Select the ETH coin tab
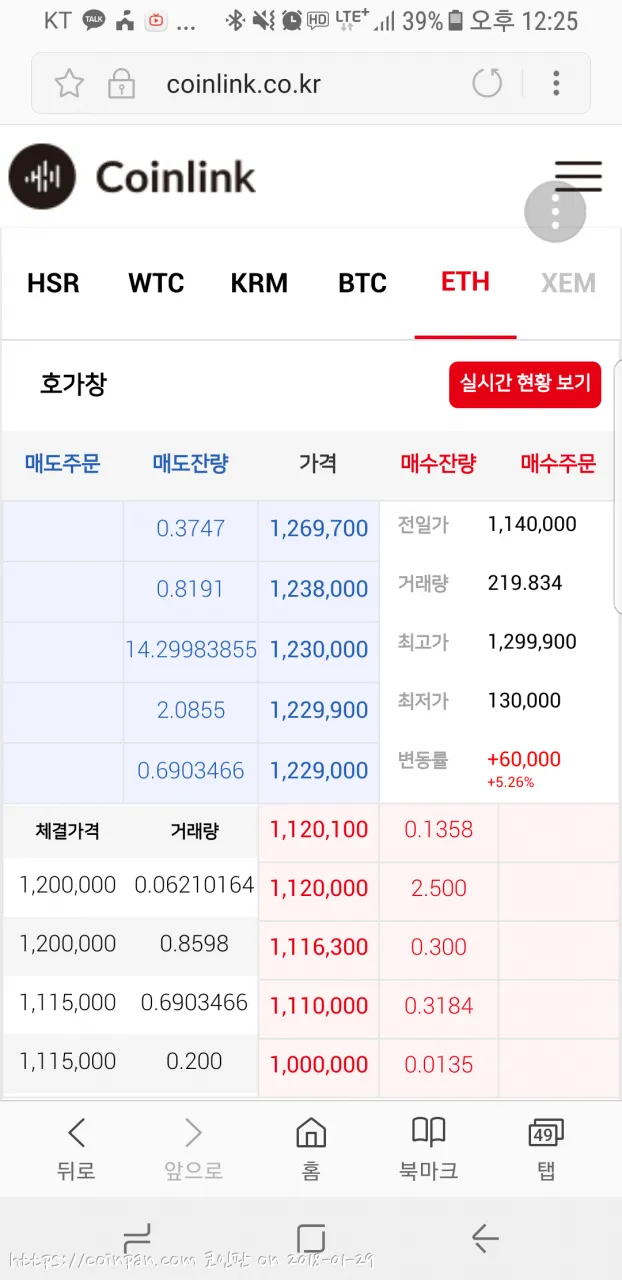 [x=465, y=282]
